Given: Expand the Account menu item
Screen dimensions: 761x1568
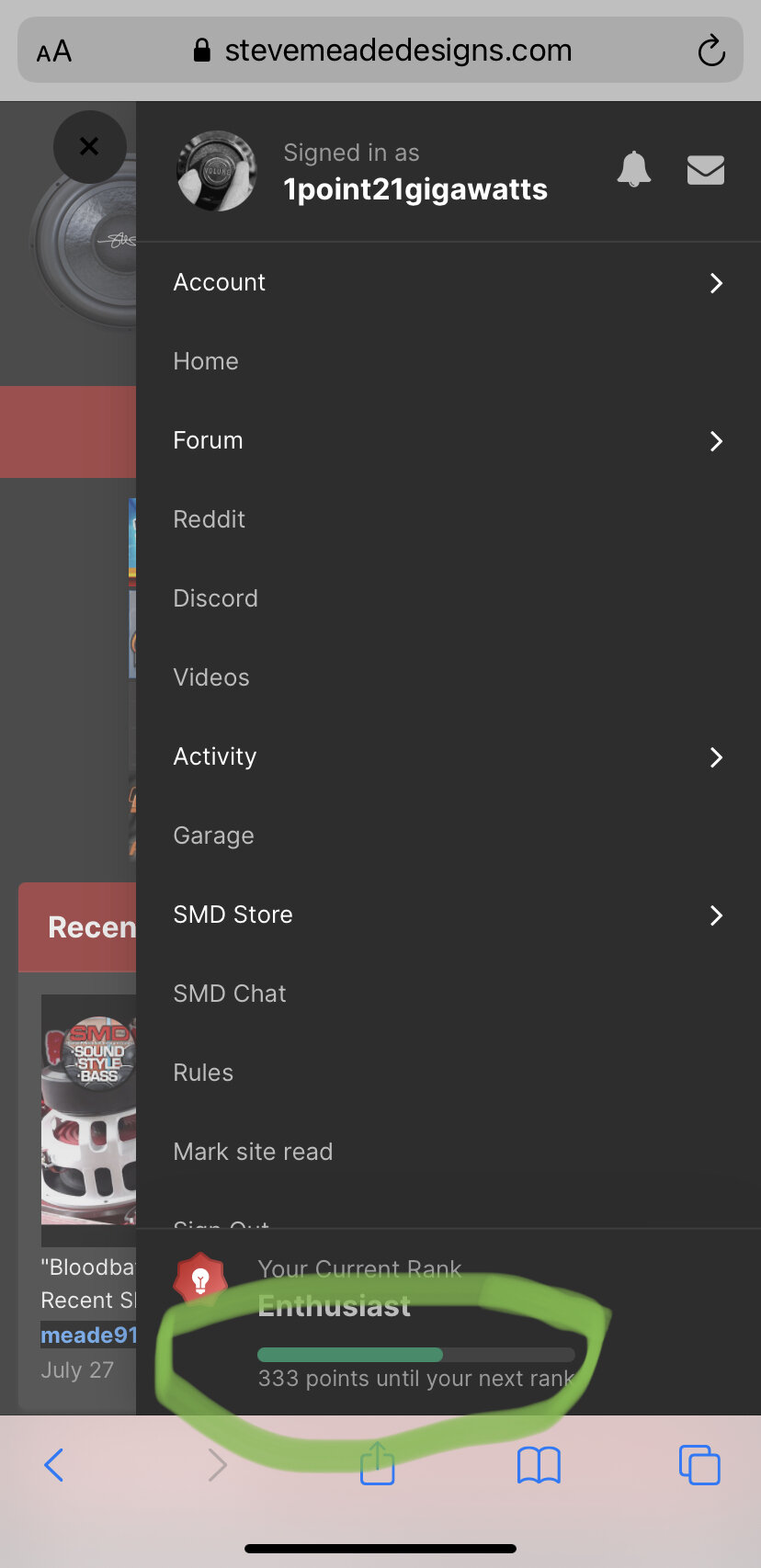Looking at the screenshot, I should (x=449, y=282).
